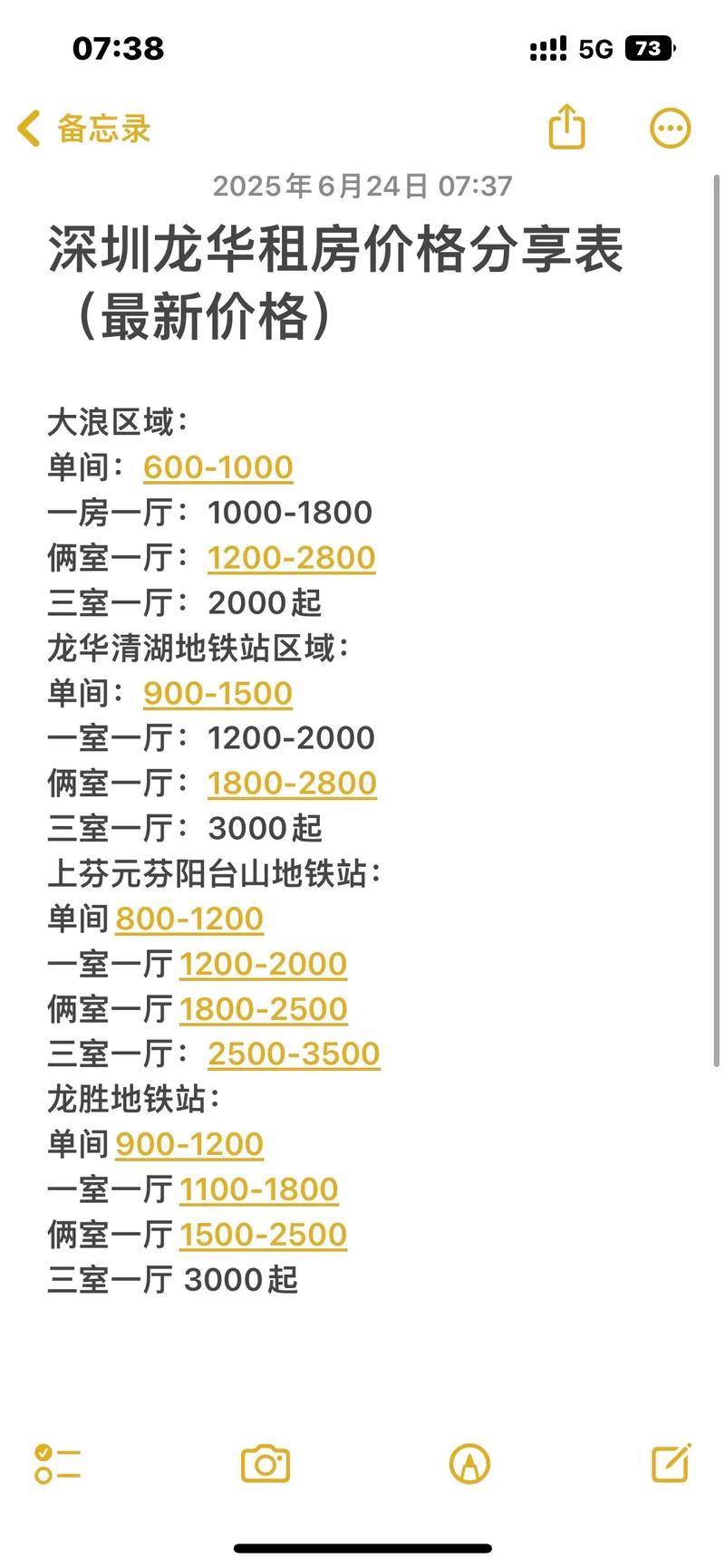
Task: Open the share sheet icon
Action: 566,128
